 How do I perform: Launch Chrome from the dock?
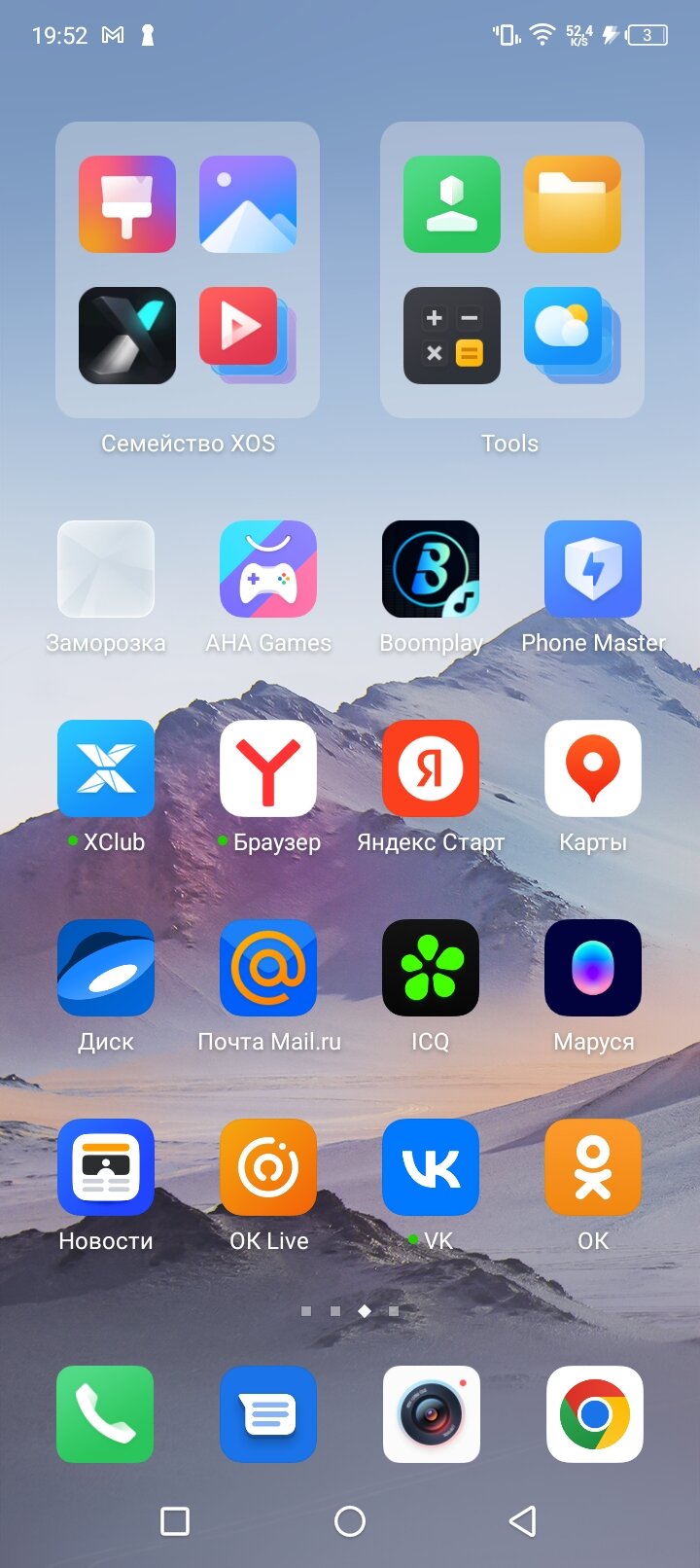point(595,1414)
